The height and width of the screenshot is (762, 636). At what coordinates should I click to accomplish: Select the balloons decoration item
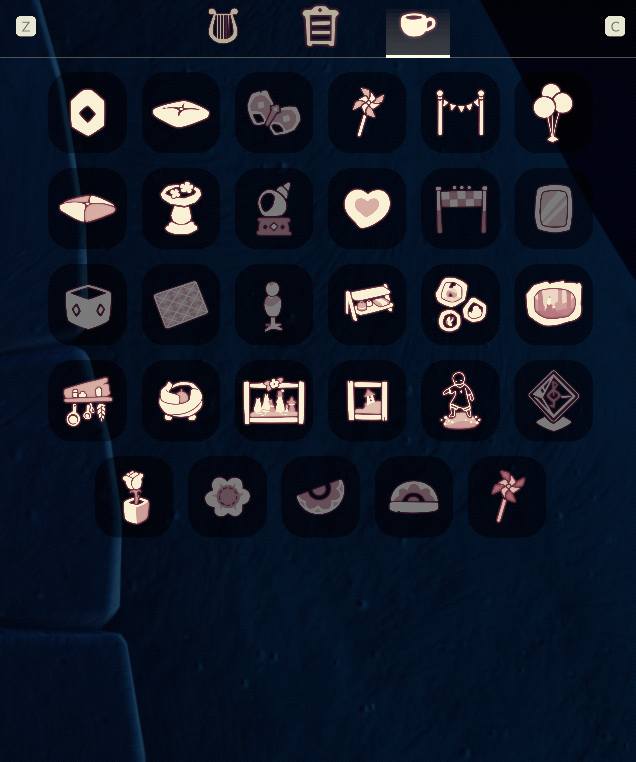point(553,112)
